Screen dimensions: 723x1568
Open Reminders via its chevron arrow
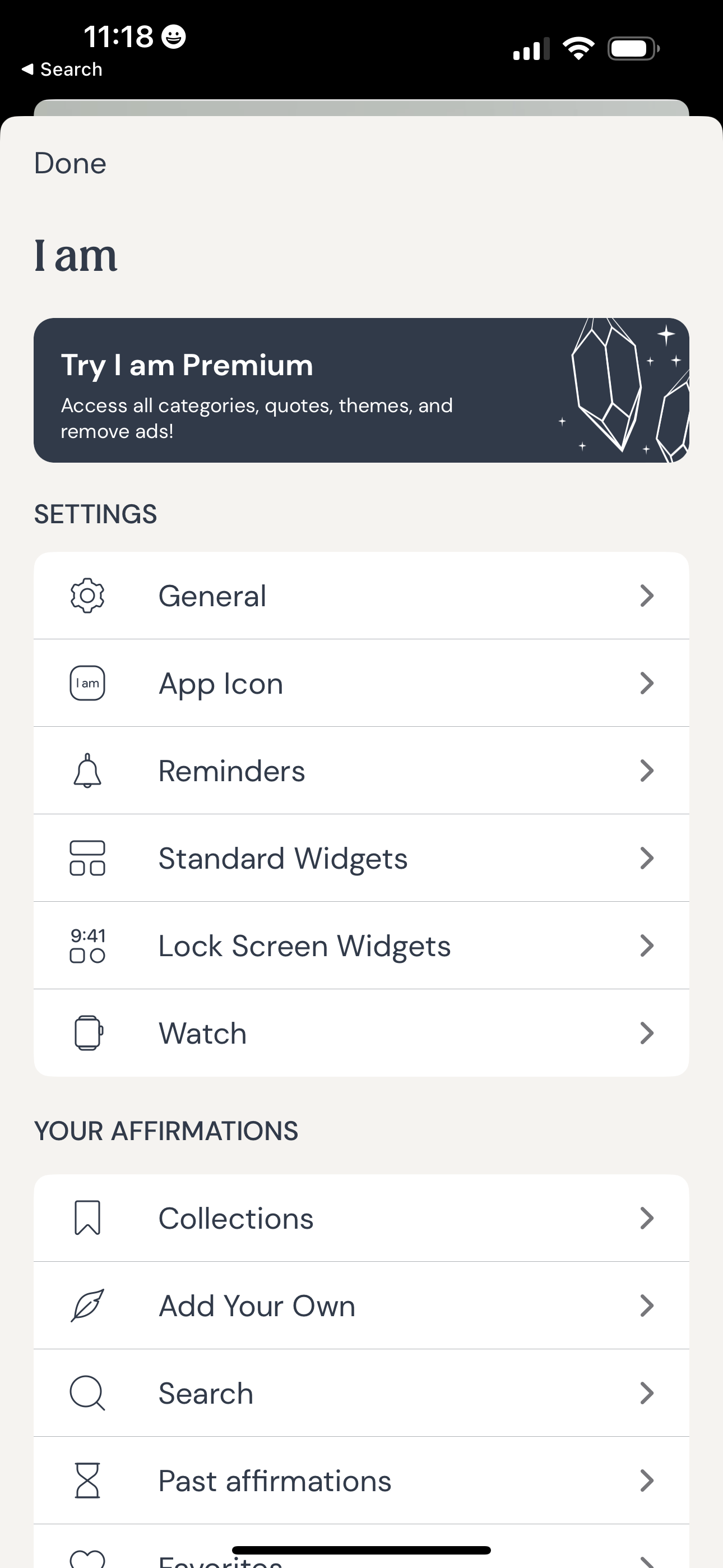(x=647, y=770)
